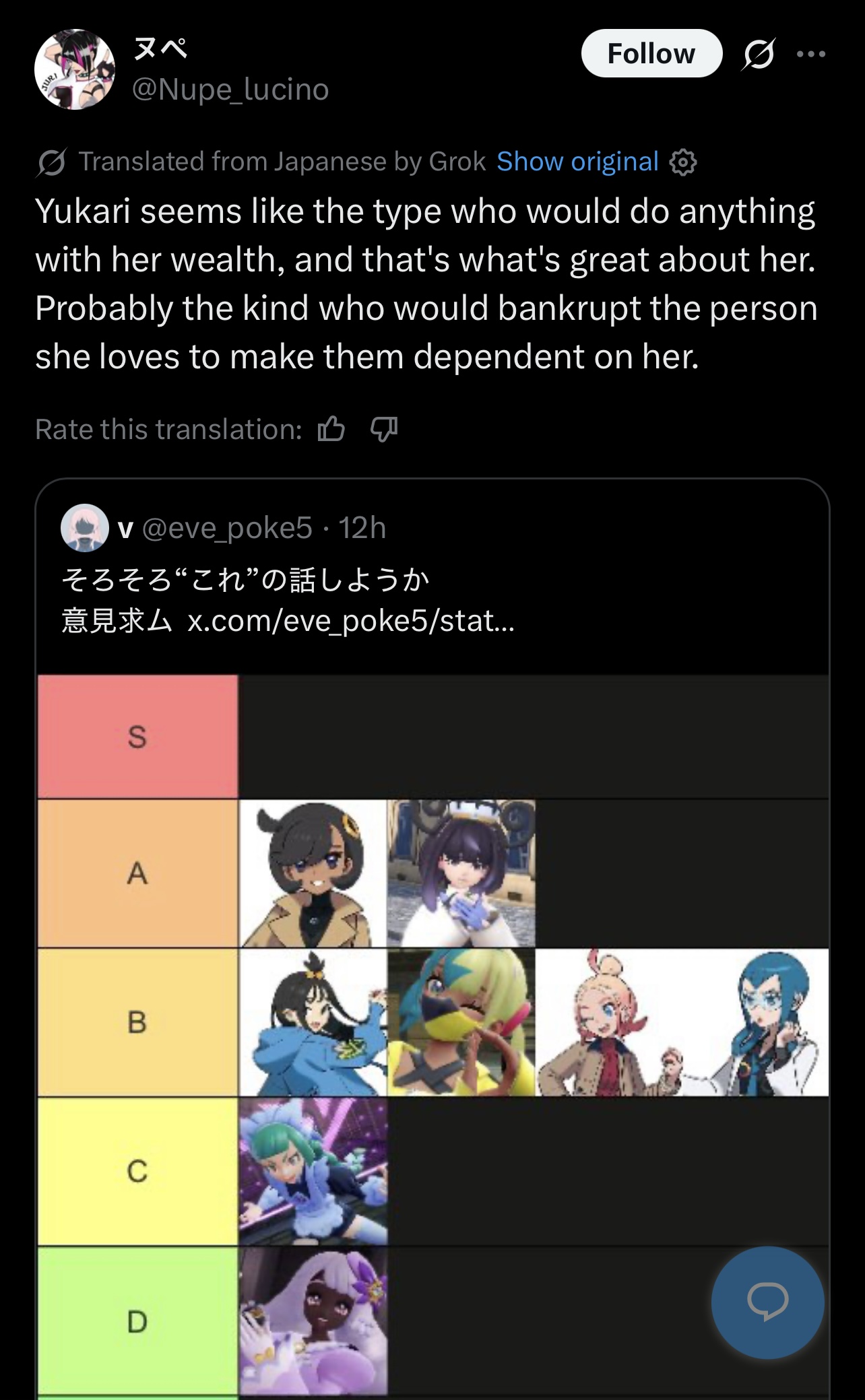
Task: Open the x.com/eve_poke5 link
Action: point(350,621)
